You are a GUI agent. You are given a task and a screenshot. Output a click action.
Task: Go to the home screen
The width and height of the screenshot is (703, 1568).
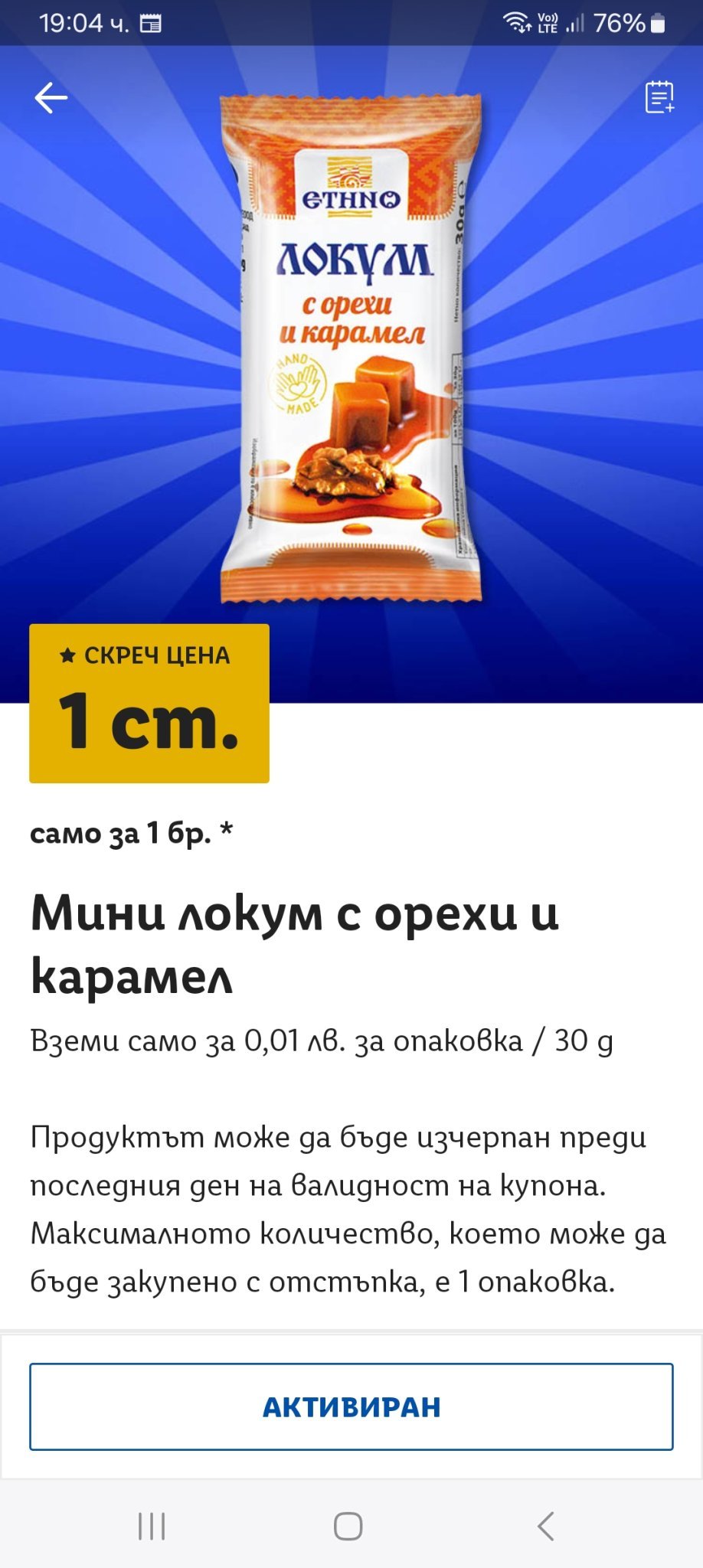tap(348, 1526)
